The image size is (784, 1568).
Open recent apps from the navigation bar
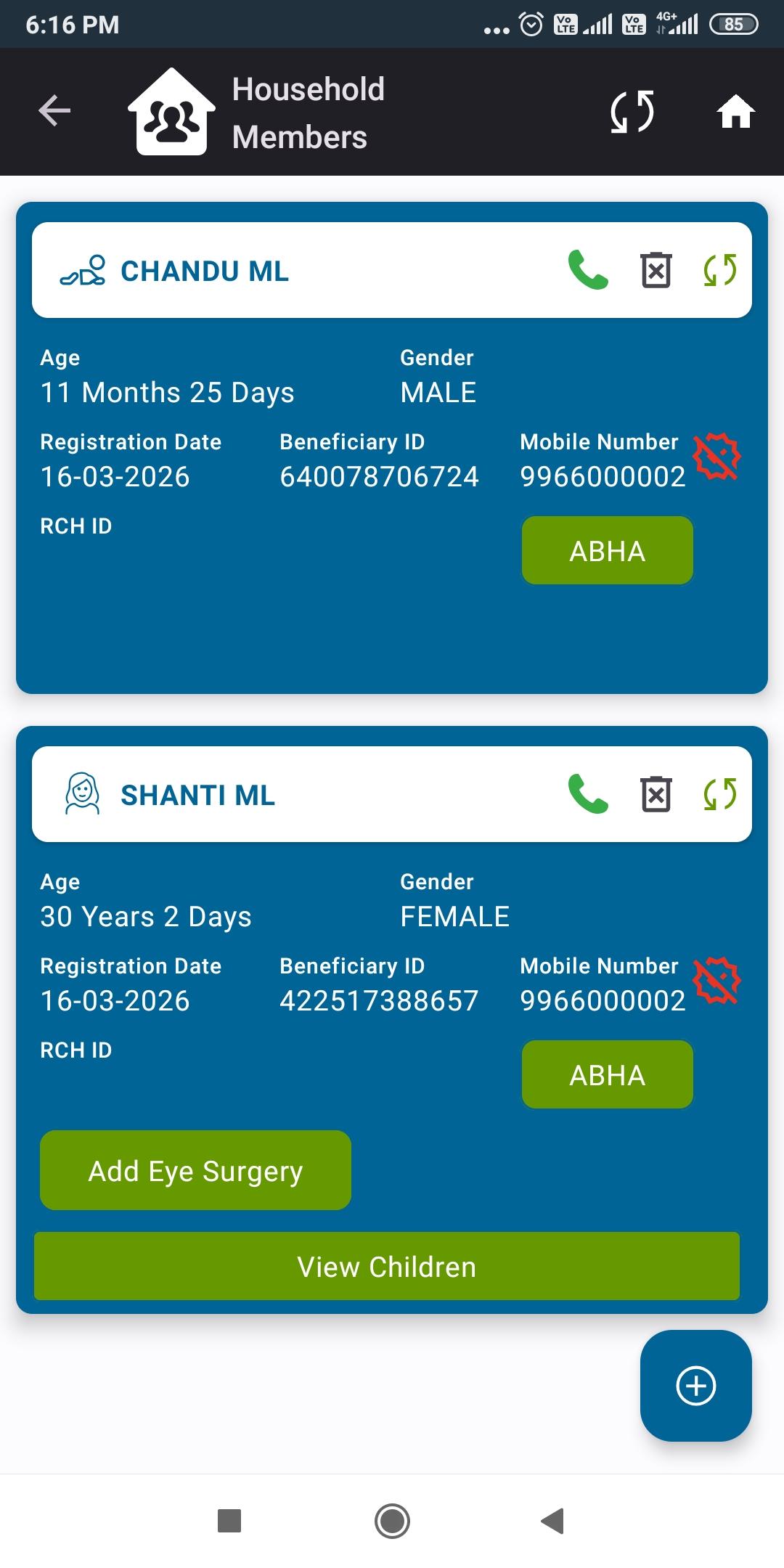click(x=229, y=1521)
